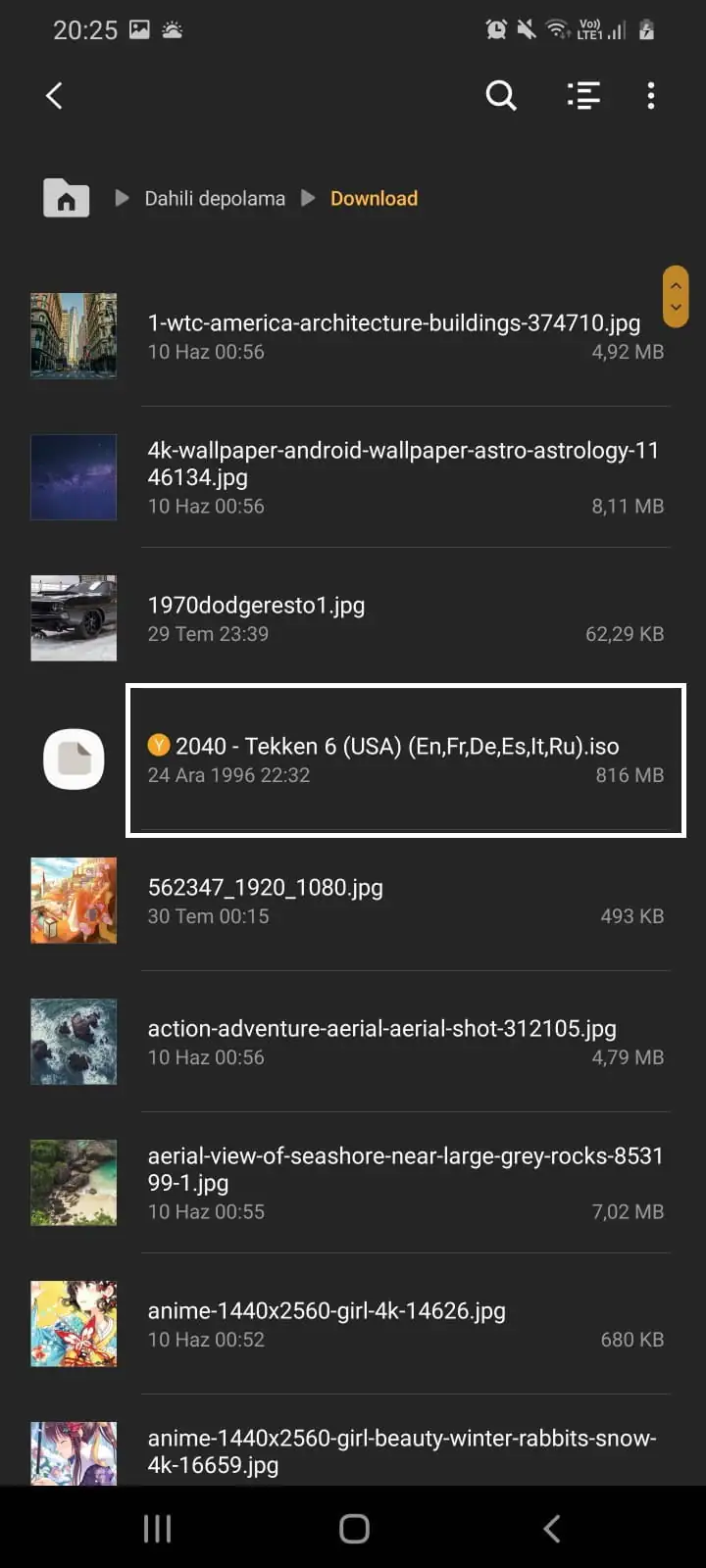Open the Tekken 6 ISO file entry

392,759
